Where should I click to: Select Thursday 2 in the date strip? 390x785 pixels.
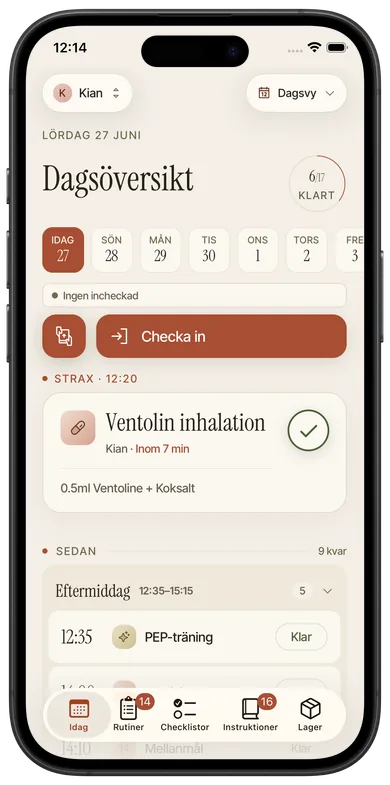point(306,250)
